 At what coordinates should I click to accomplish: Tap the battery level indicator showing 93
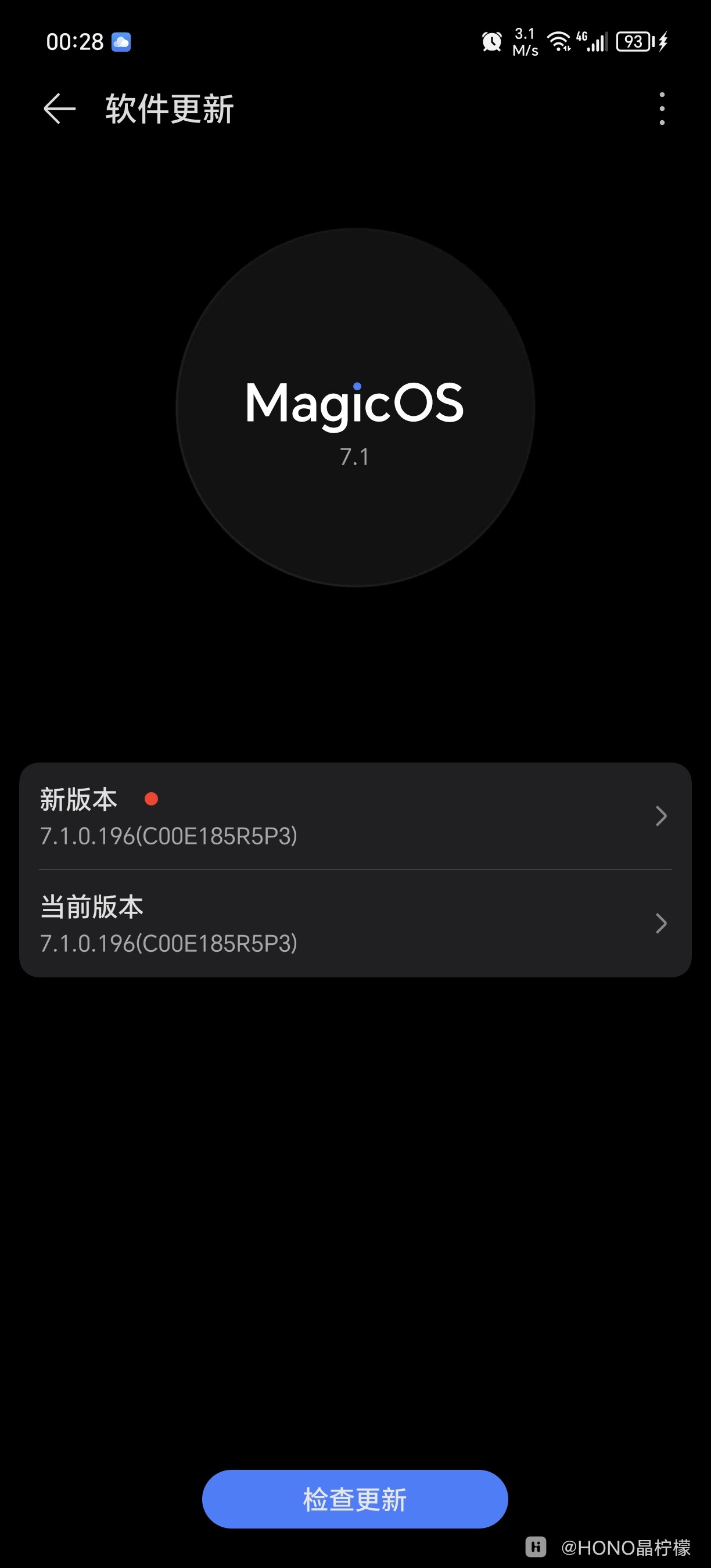[x=634, y=40]
